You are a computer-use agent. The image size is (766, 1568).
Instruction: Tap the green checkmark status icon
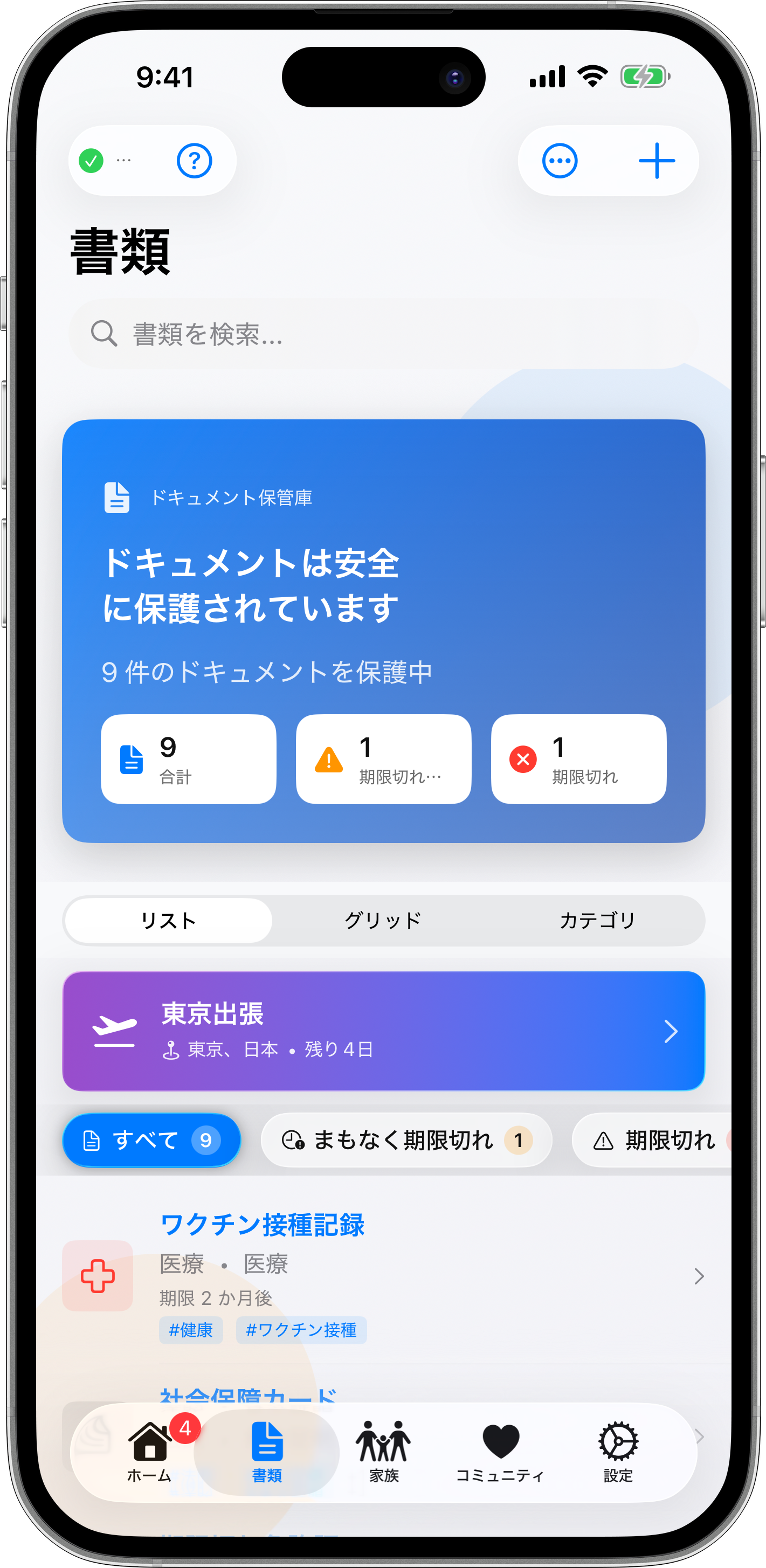91,161
